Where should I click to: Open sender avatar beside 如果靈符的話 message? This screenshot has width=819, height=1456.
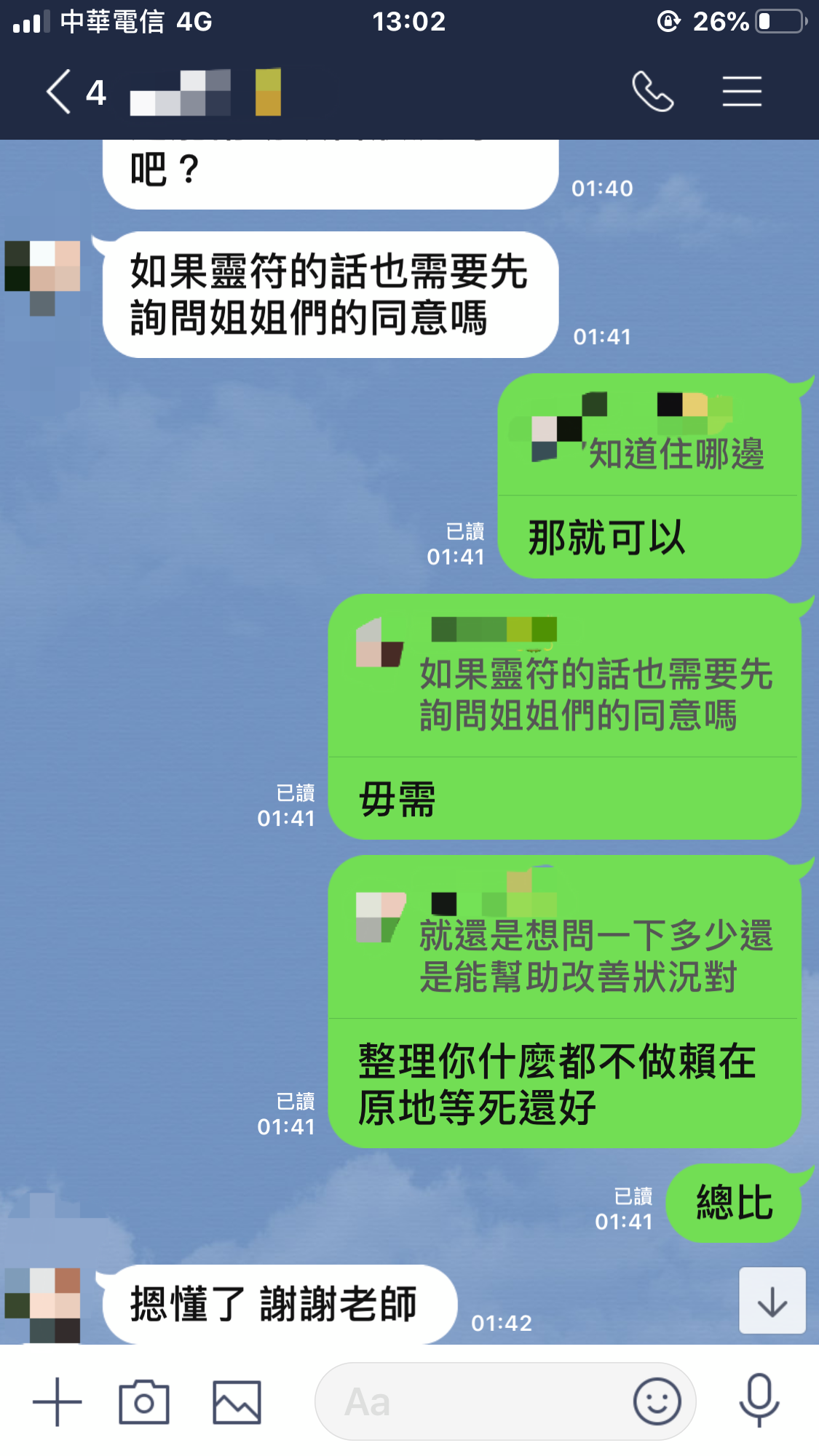[42, 277]
